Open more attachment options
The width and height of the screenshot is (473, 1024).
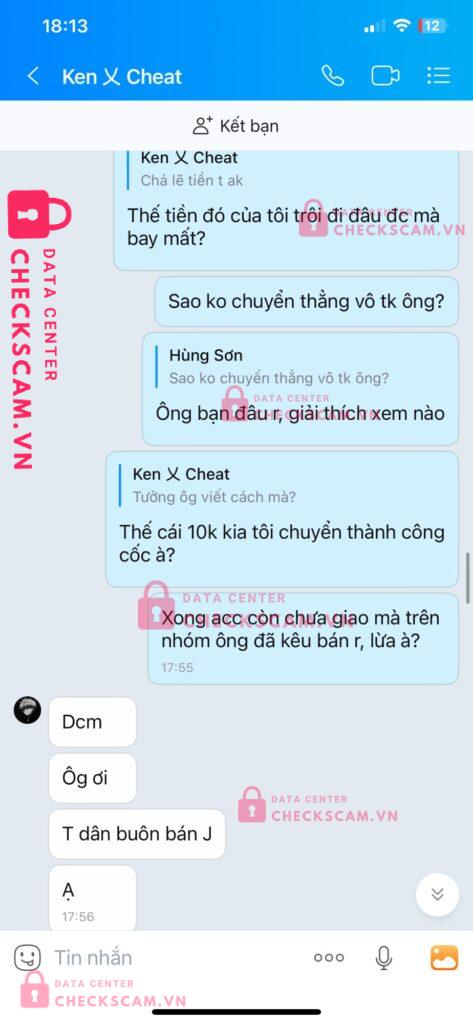coord(329,958)
